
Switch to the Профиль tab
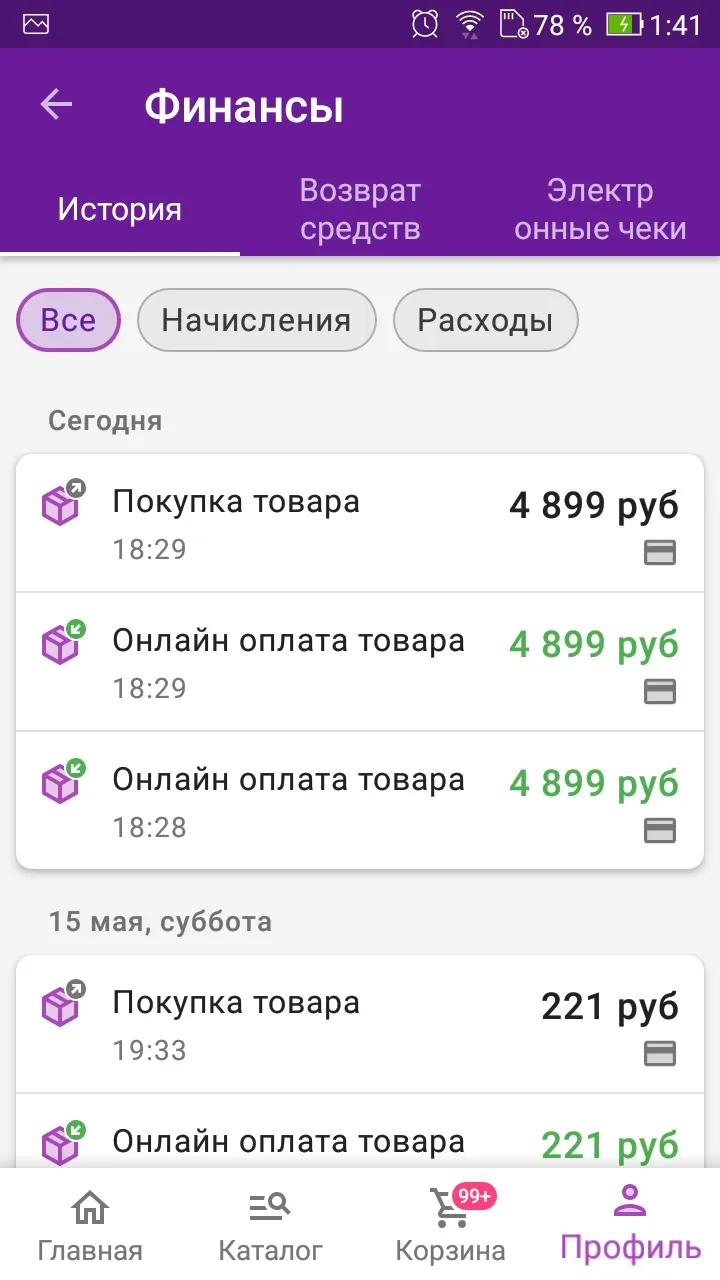[x=630, y=1225]
